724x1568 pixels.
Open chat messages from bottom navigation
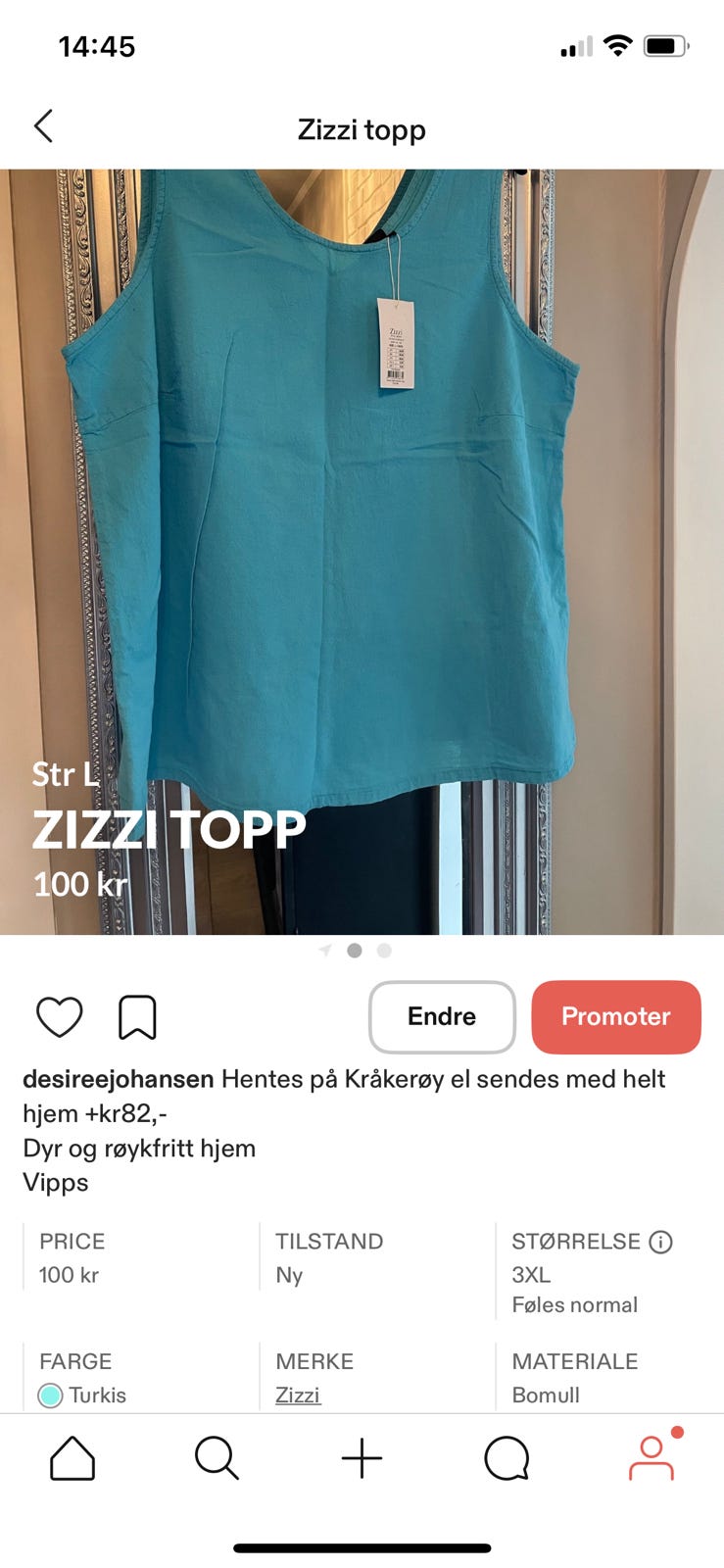click(x=507, y=1457)
